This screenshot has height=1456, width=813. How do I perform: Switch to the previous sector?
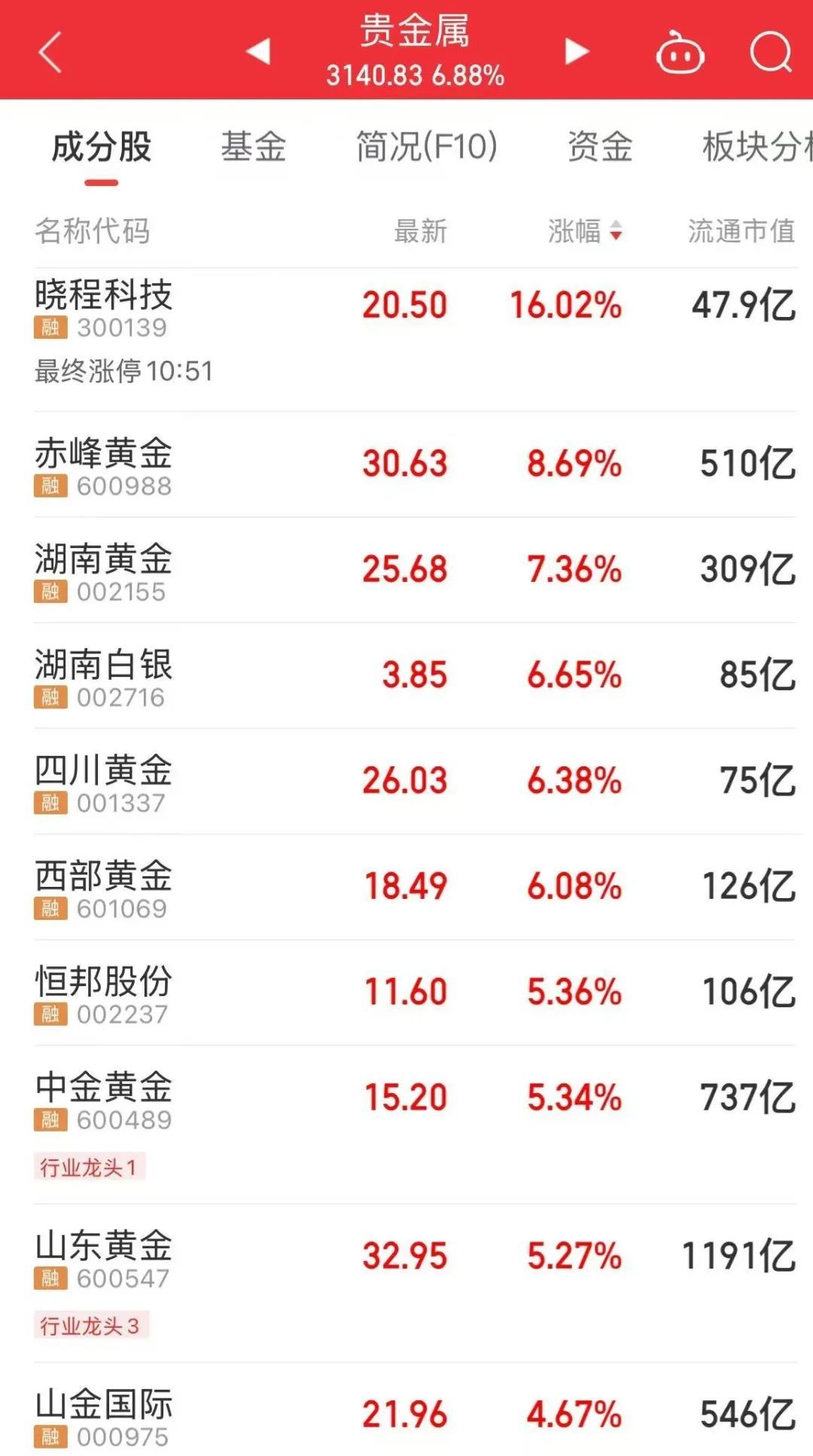(258, 51)
